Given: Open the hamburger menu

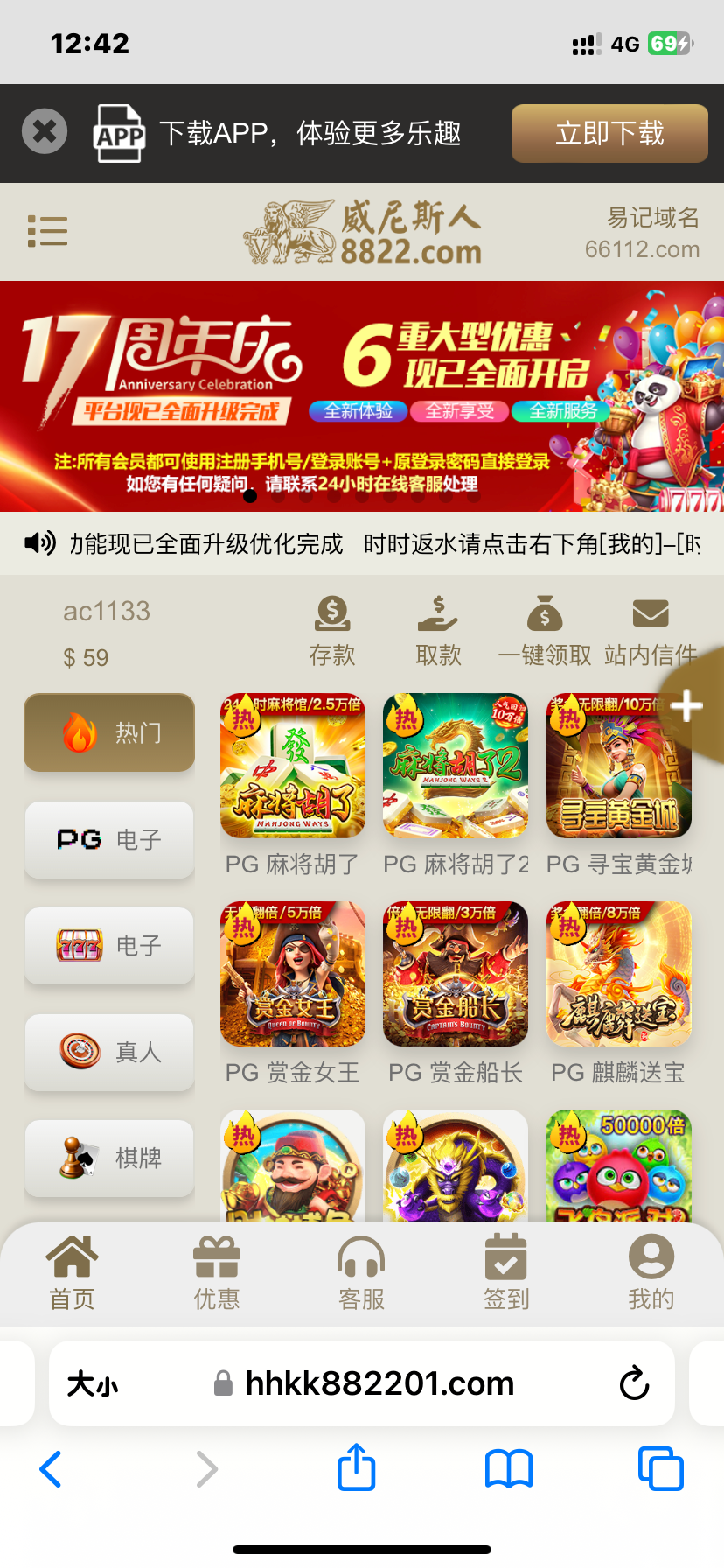Looking at the screenshot, I should (x=47, y=231).
